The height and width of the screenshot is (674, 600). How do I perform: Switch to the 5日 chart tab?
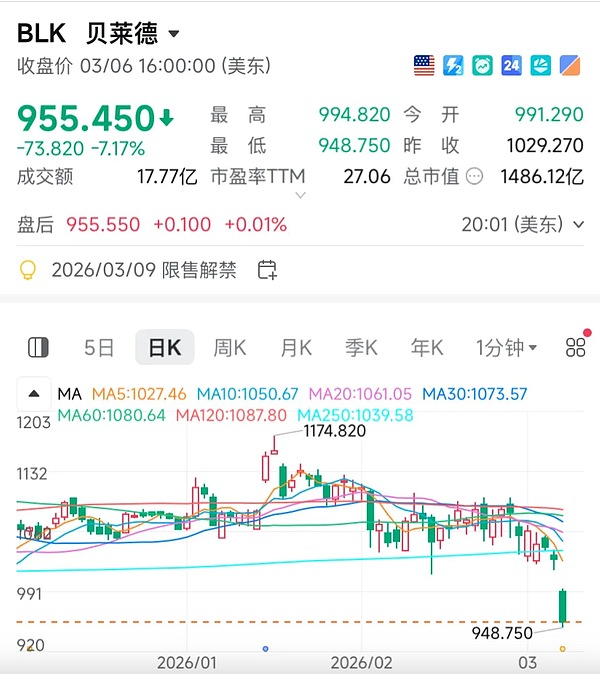coord(99,347)
